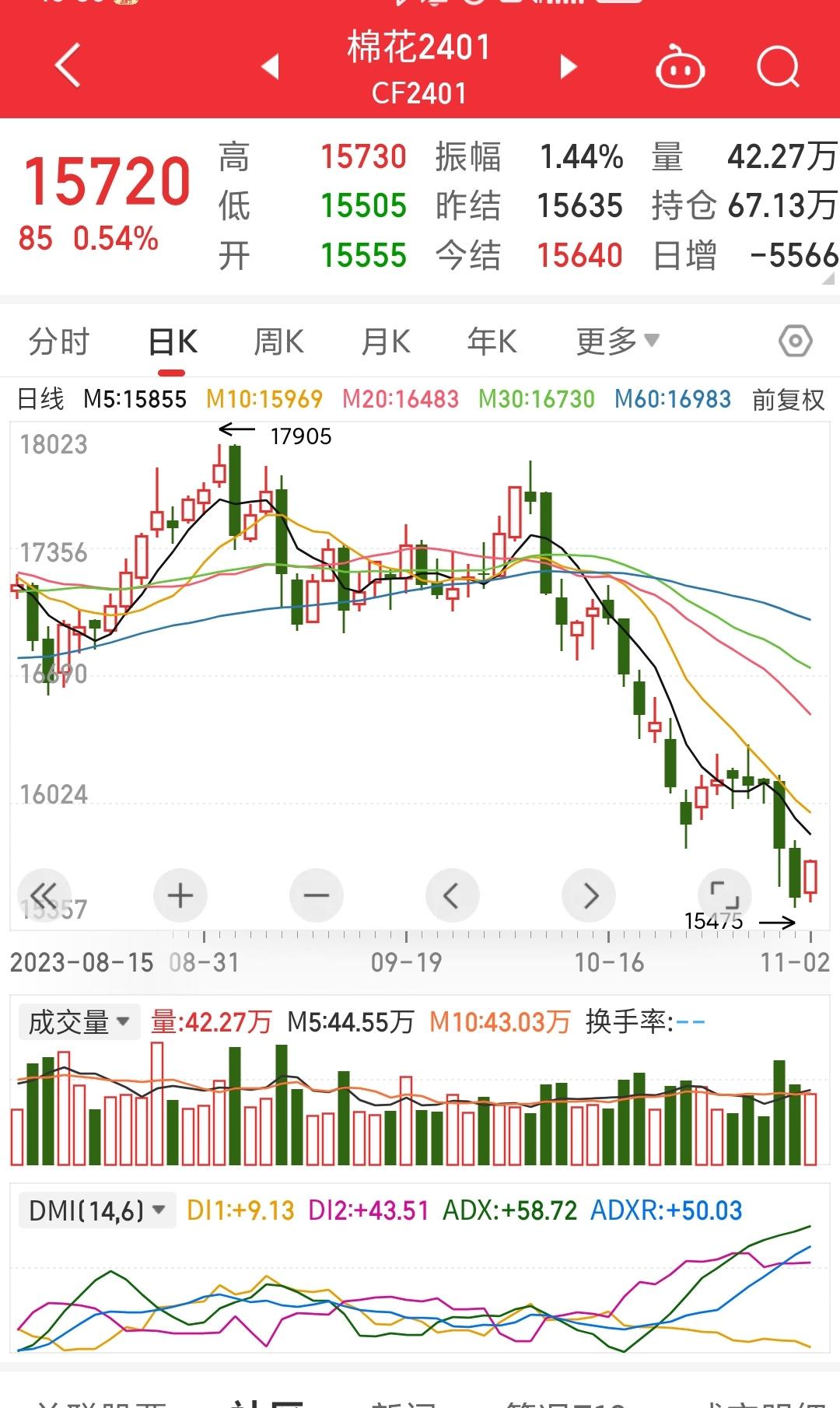This screenshot has height=1408, width=840.
Task: Open the AI assistant robot helper
Action: (x=680, y=66)
